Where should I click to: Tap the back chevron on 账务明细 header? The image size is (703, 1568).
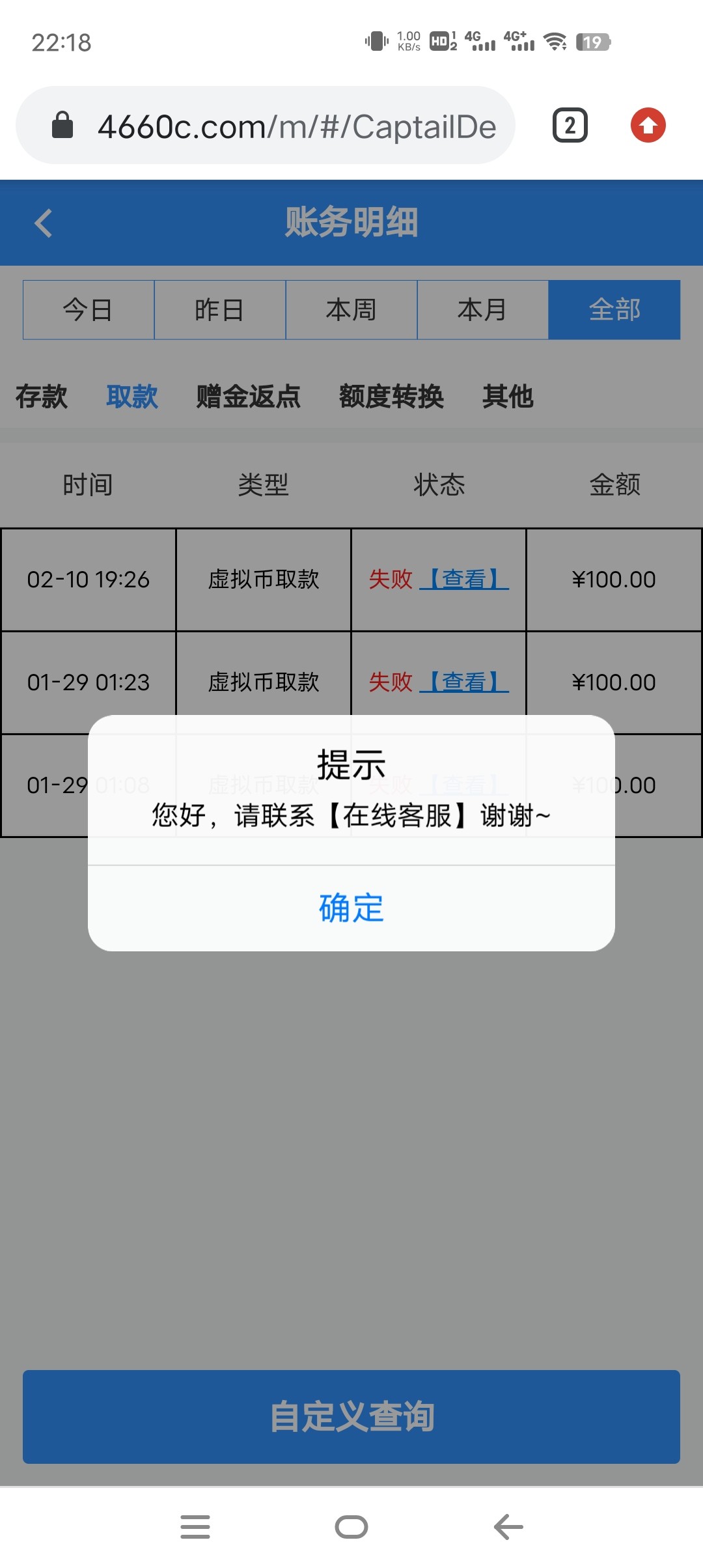(43, 223)
